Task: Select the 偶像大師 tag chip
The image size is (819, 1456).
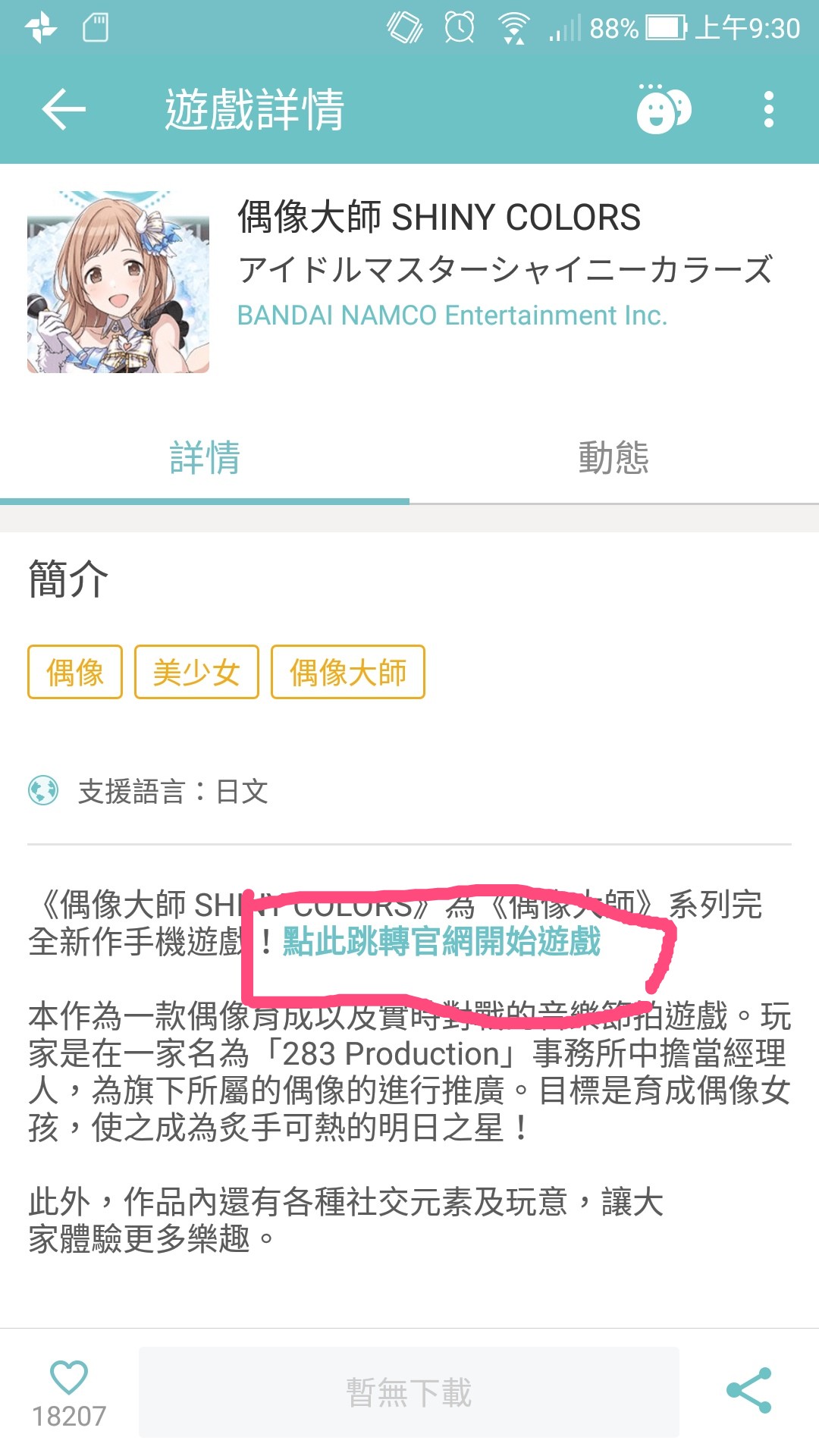Action: 347,672
